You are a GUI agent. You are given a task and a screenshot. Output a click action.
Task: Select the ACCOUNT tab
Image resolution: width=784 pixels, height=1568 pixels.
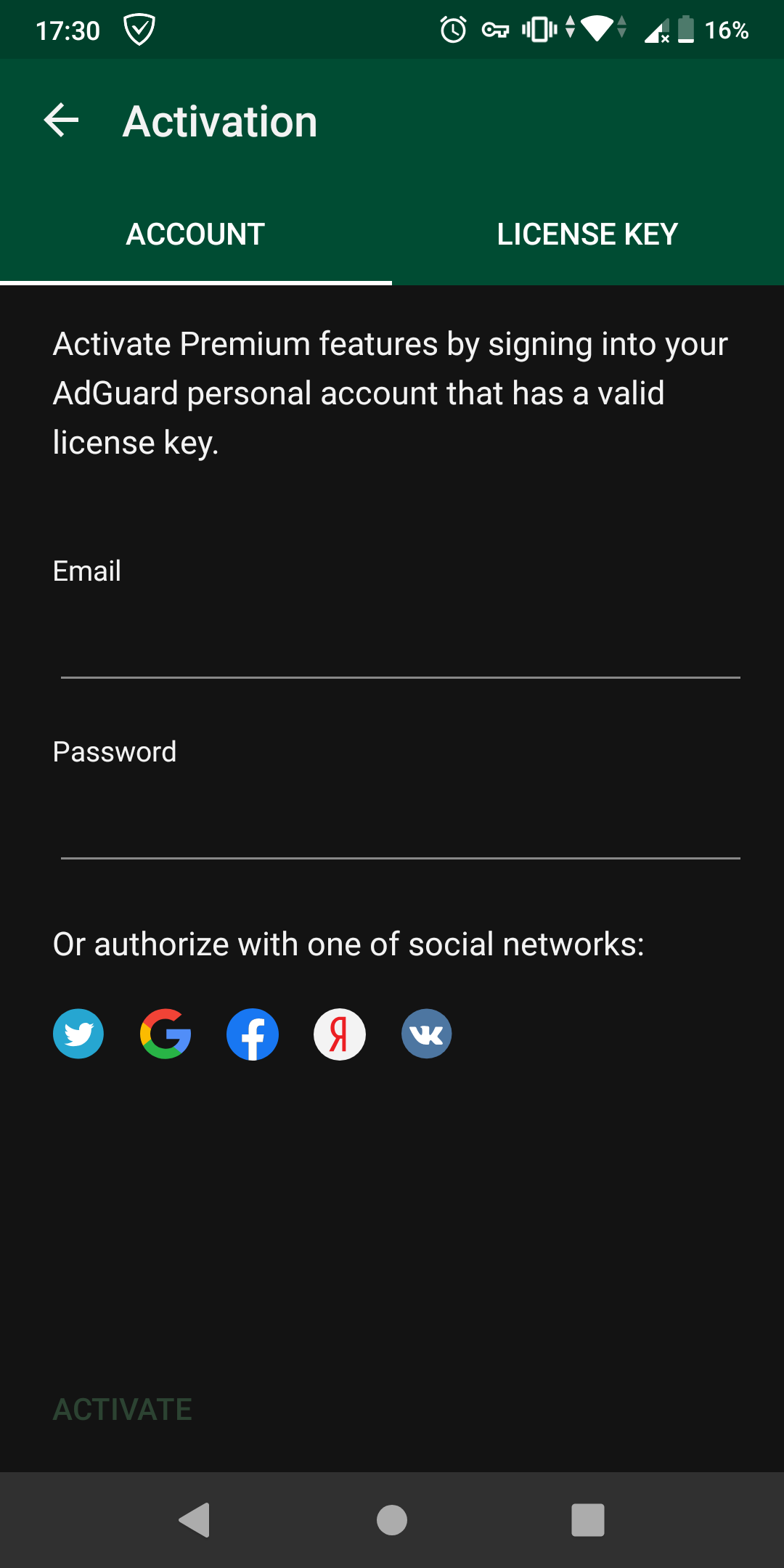pos(195,234)
